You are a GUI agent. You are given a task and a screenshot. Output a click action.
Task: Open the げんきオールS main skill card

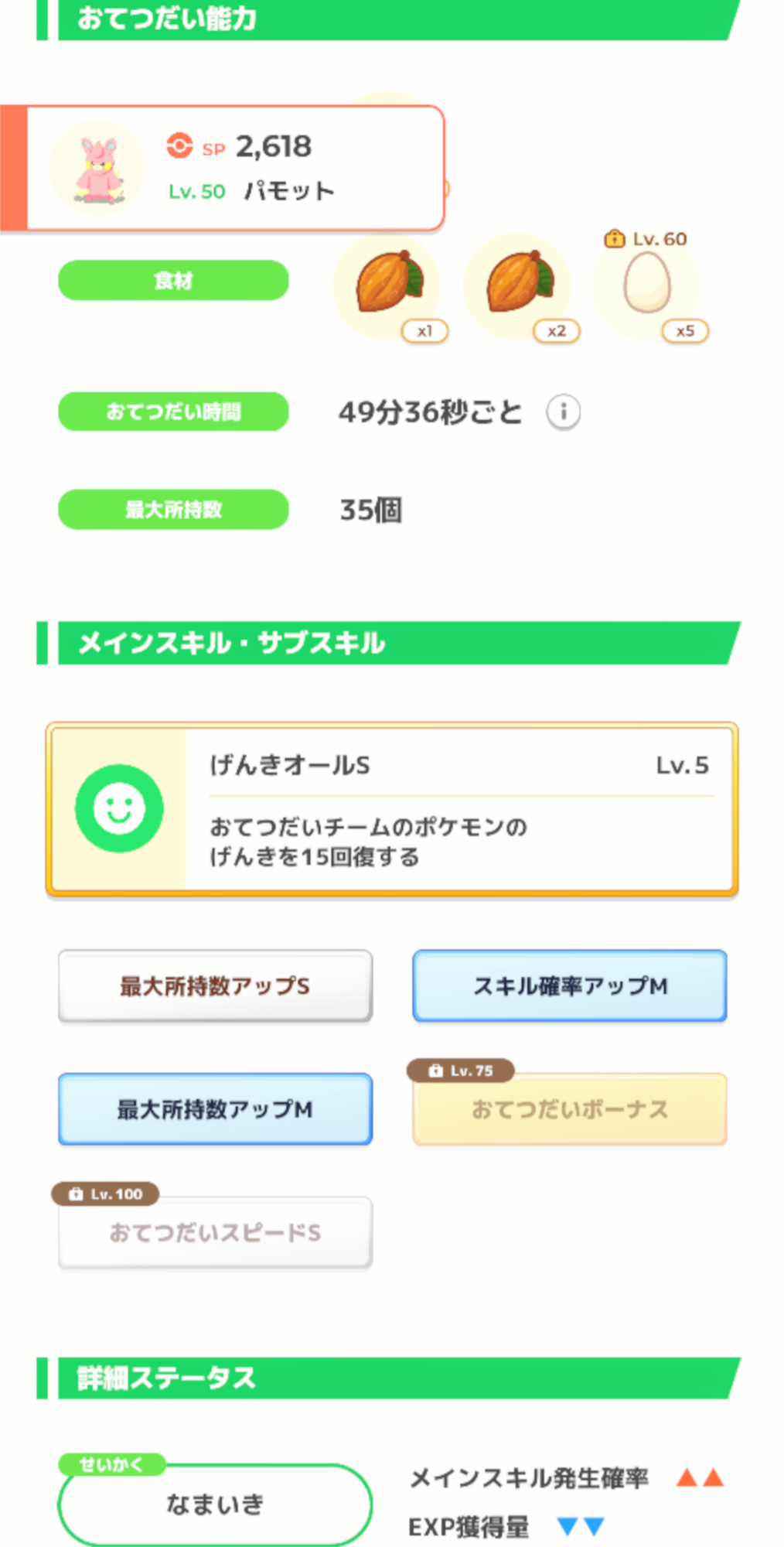click(392, 809)
